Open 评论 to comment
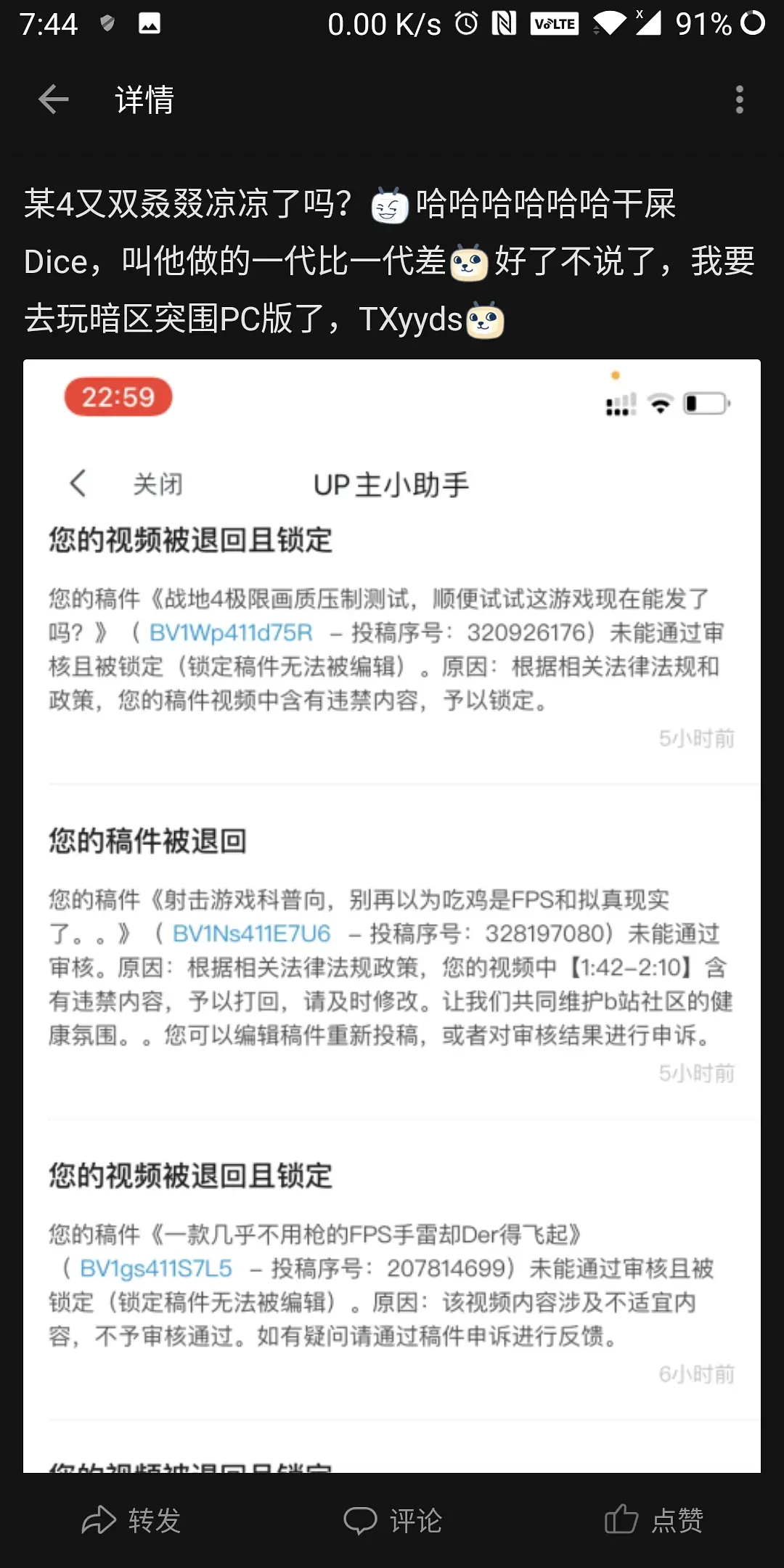 coord(393,1520)
